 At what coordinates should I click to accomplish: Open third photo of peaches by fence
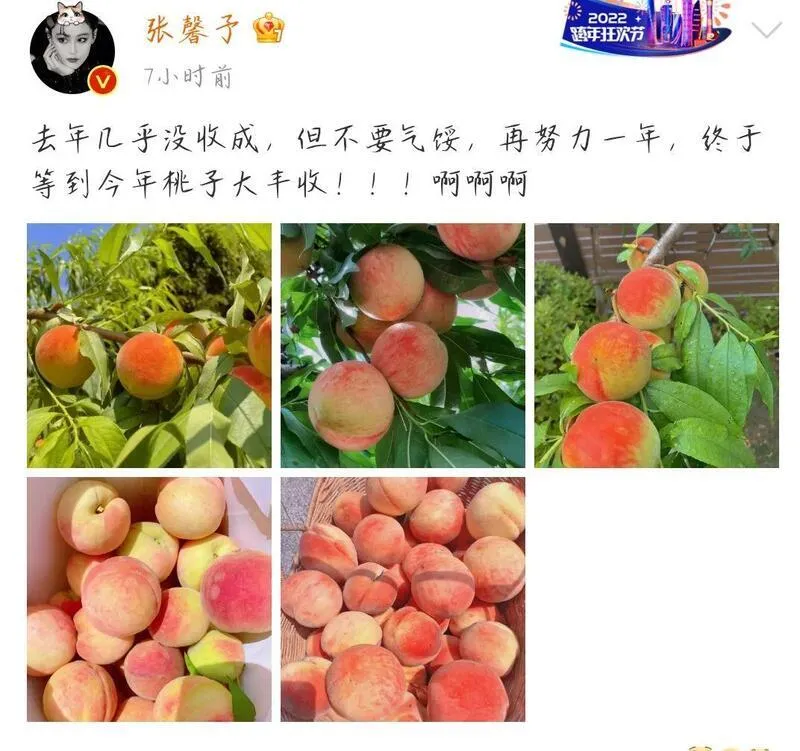[656, 345]
